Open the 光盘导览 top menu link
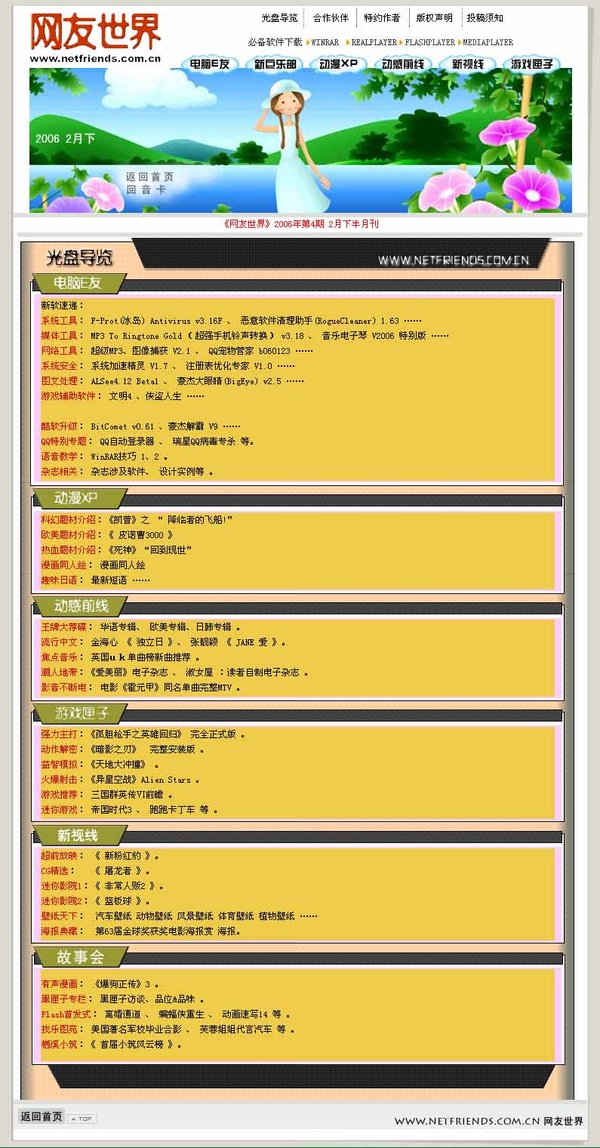 point(279,18)
